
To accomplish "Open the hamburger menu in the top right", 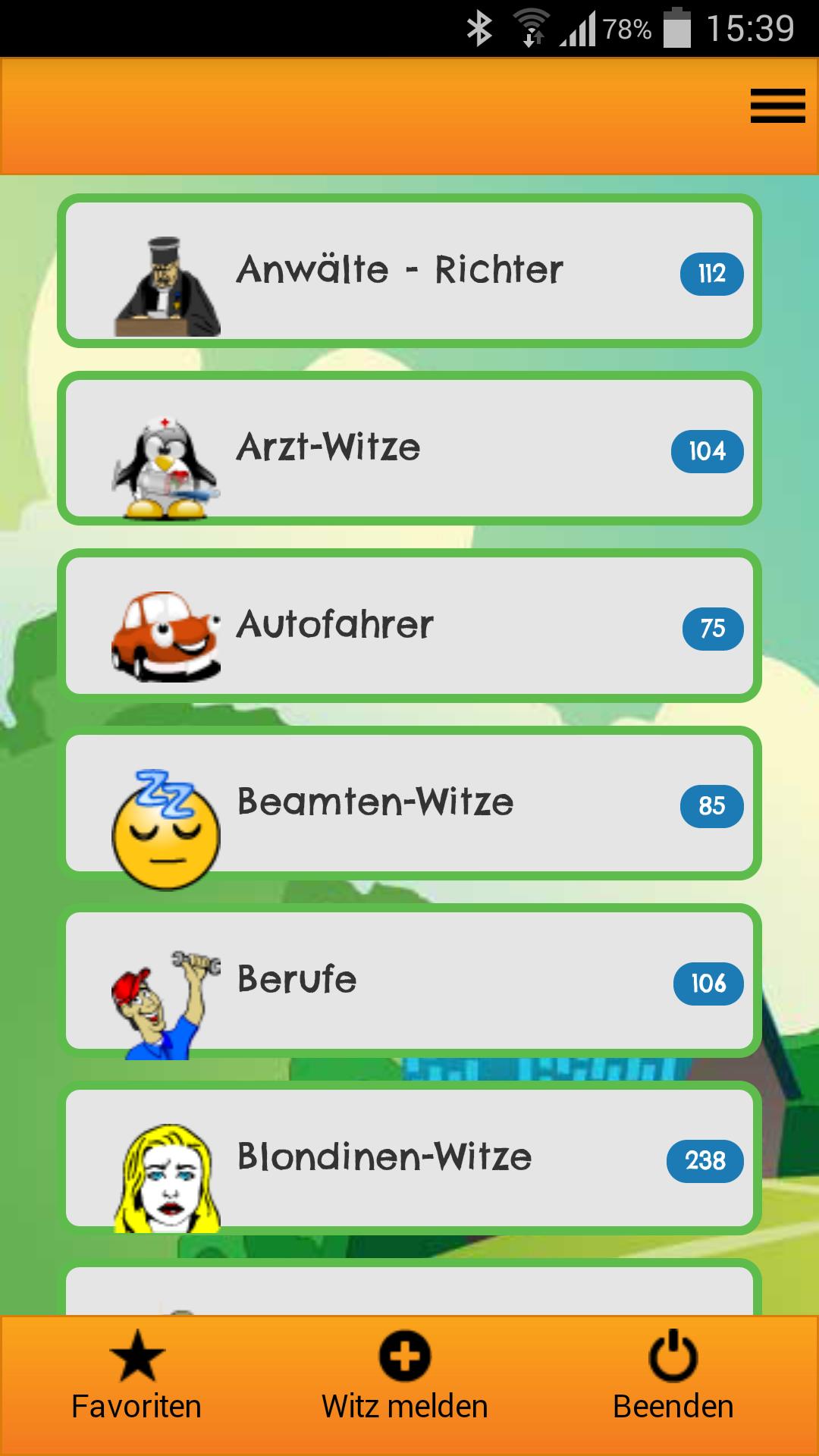I will tap(780, 106).
